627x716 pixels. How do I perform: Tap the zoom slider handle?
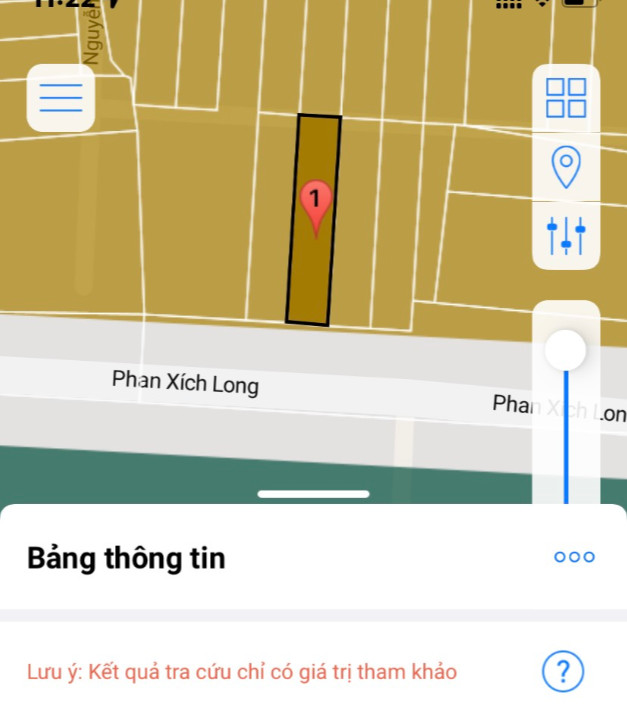[x=566, y=350]
